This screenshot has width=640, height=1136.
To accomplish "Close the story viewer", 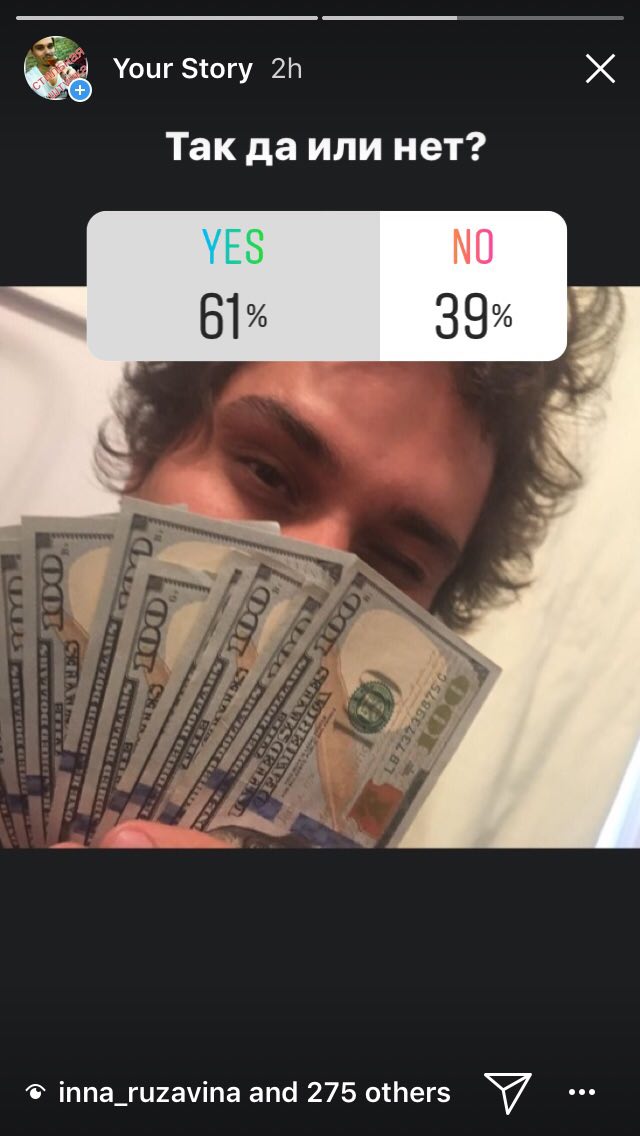I will click(x=600, y=70).
